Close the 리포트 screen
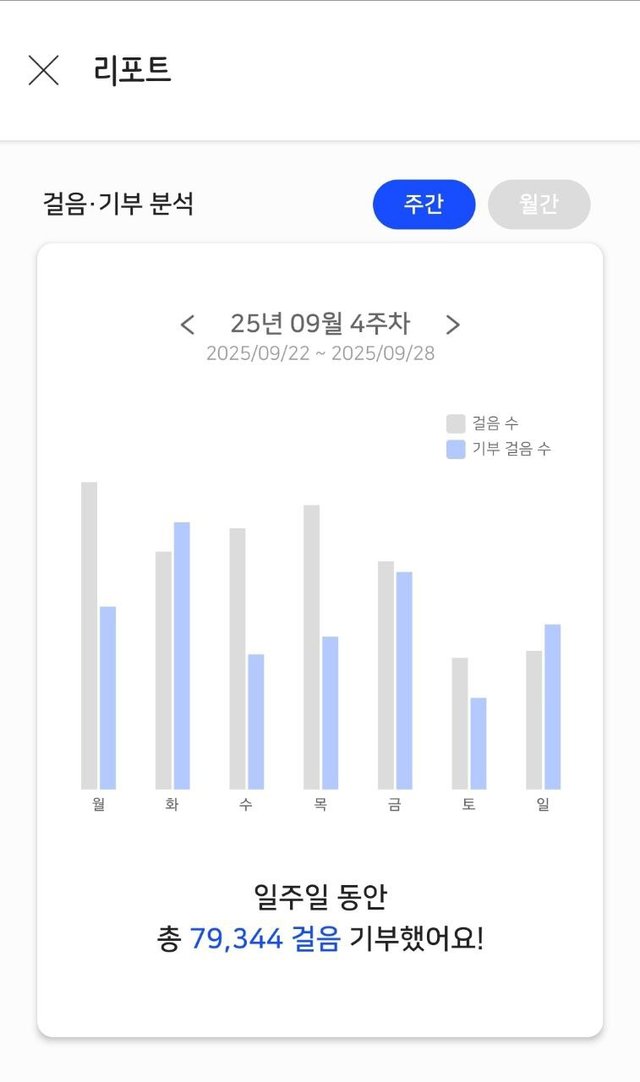The height and width of the screenshot is (1082, 640). [x=44, y=70]
